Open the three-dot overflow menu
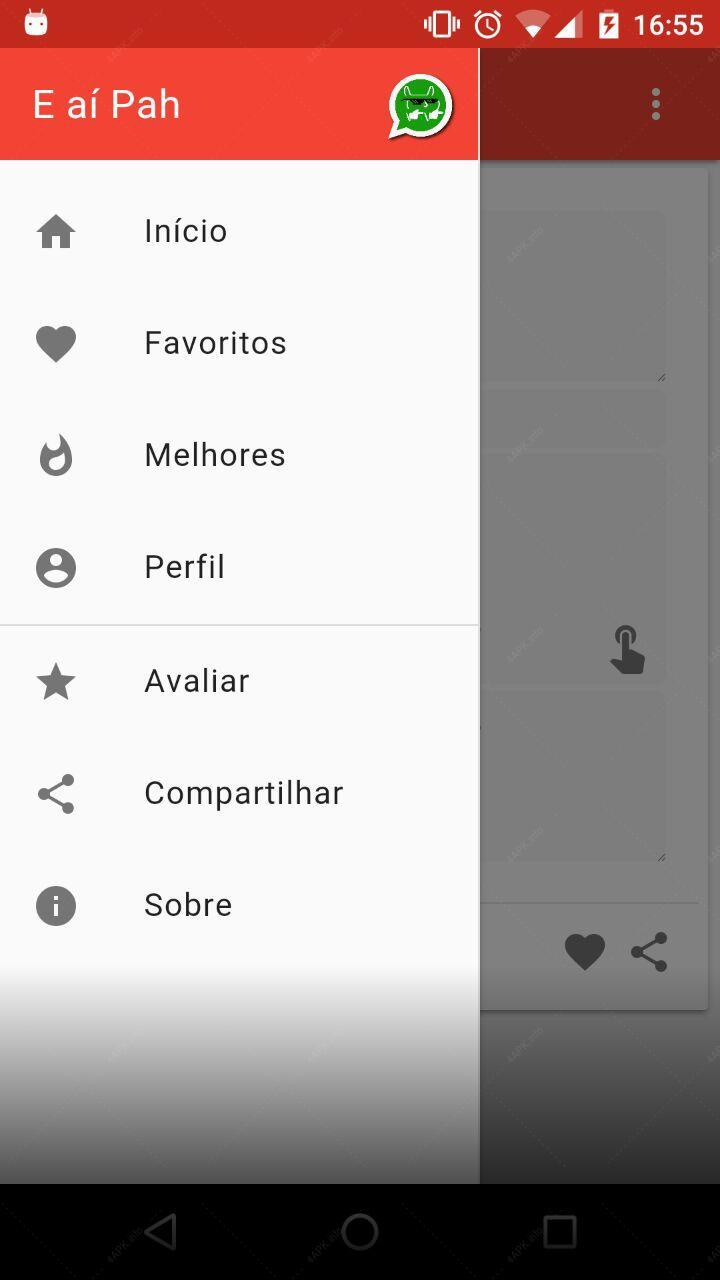The image size is (720, 1280). coord(656,104)
